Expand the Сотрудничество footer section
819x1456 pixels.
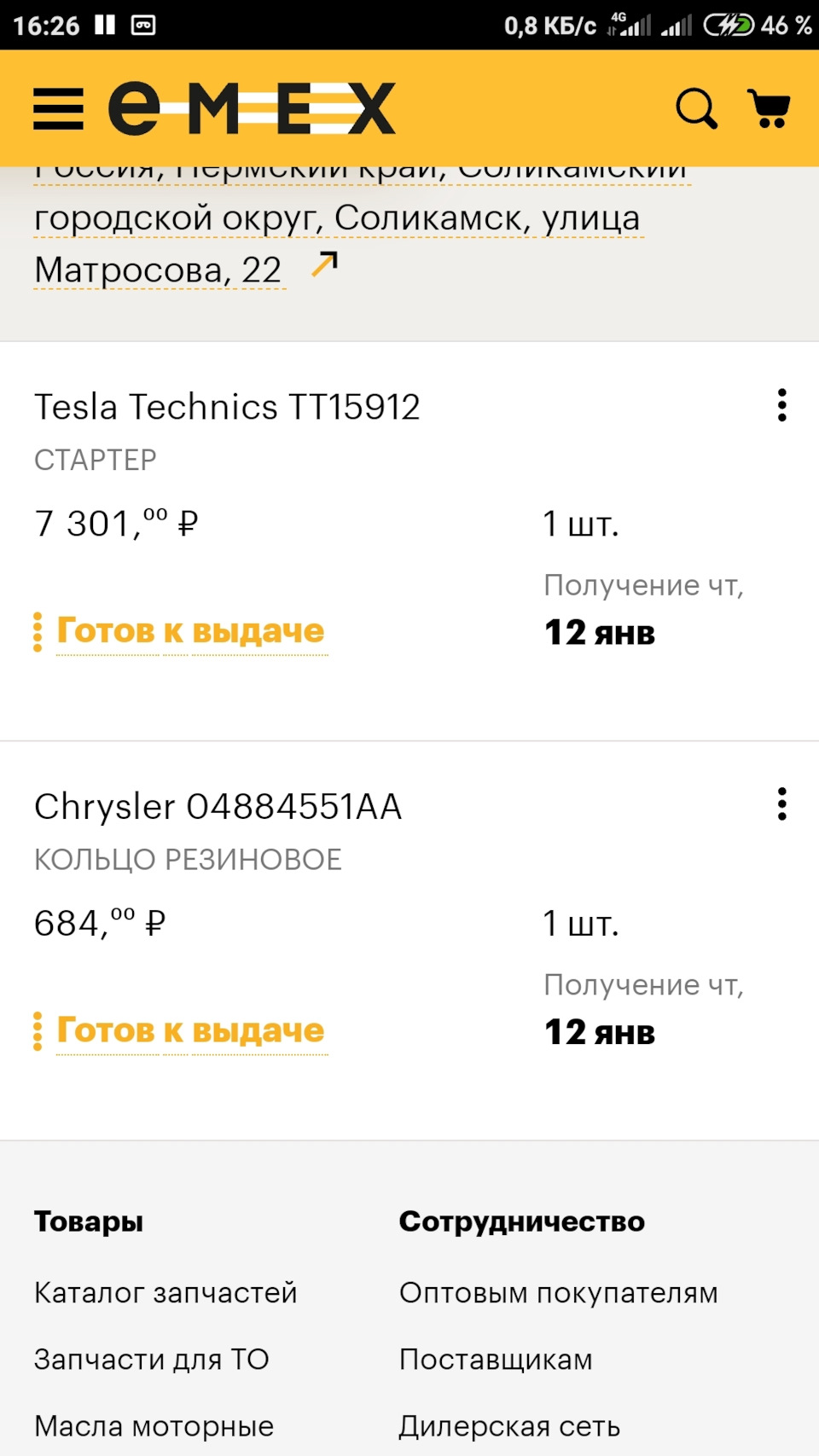(520, 1221)
